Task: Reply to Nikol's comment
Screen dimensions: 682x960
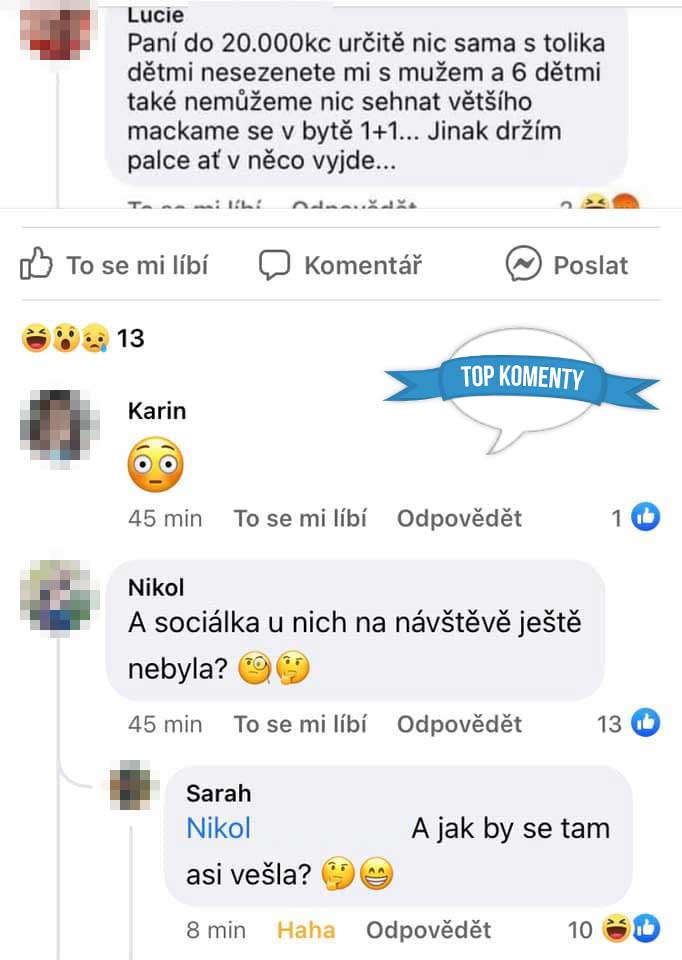Action: (x=459, y=724)
